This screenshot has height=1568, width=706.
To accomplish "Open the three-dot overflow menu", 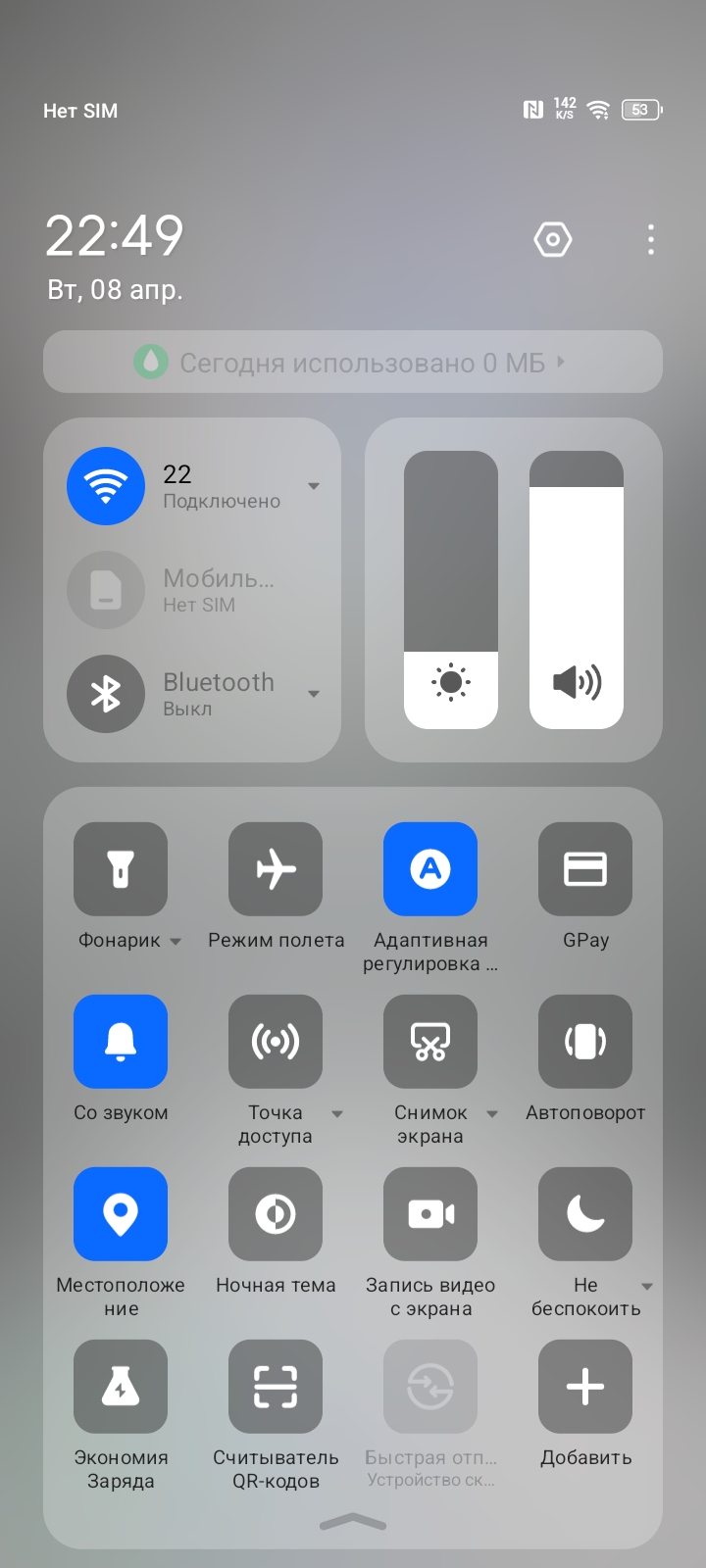I will [651, 239].
